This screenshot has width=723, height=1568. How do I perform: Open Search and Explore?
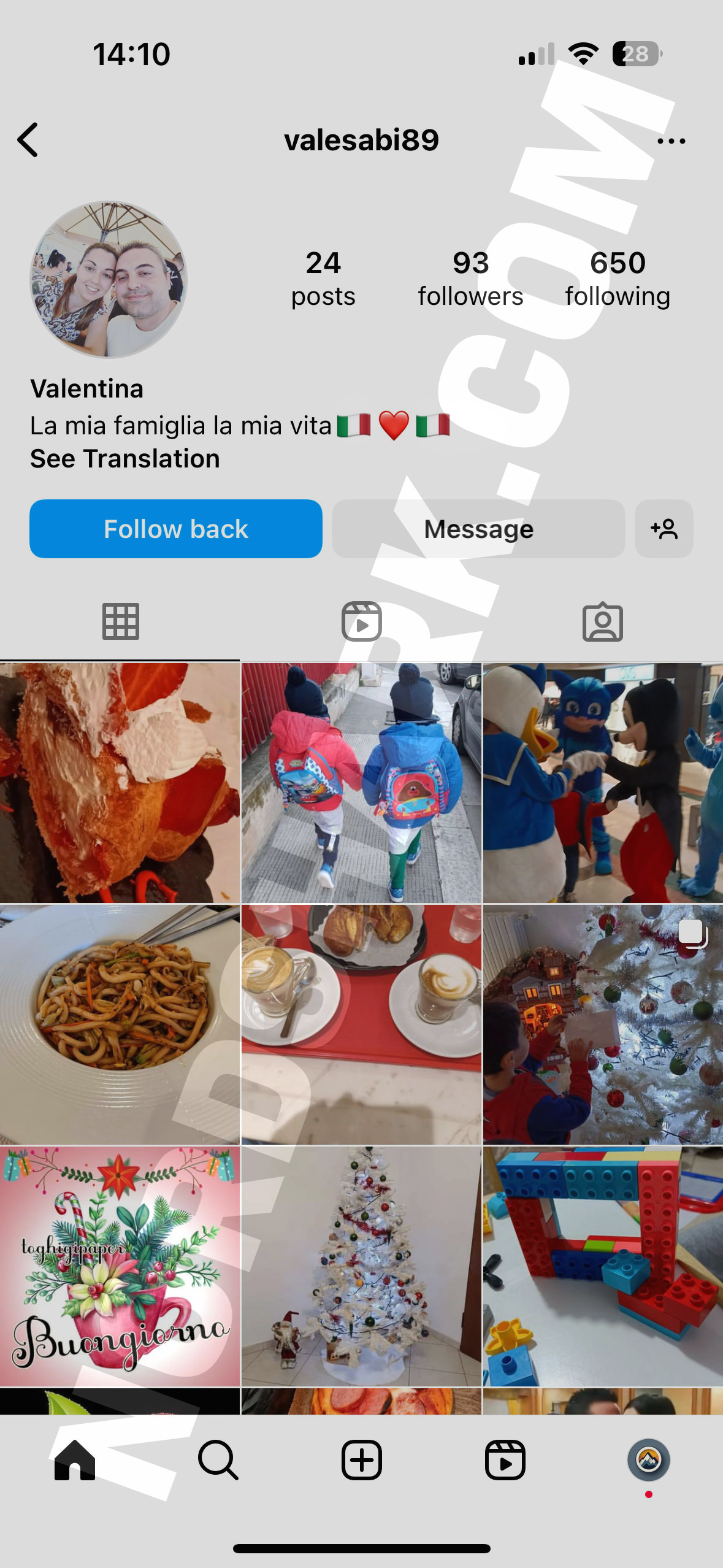[218, 1460]
